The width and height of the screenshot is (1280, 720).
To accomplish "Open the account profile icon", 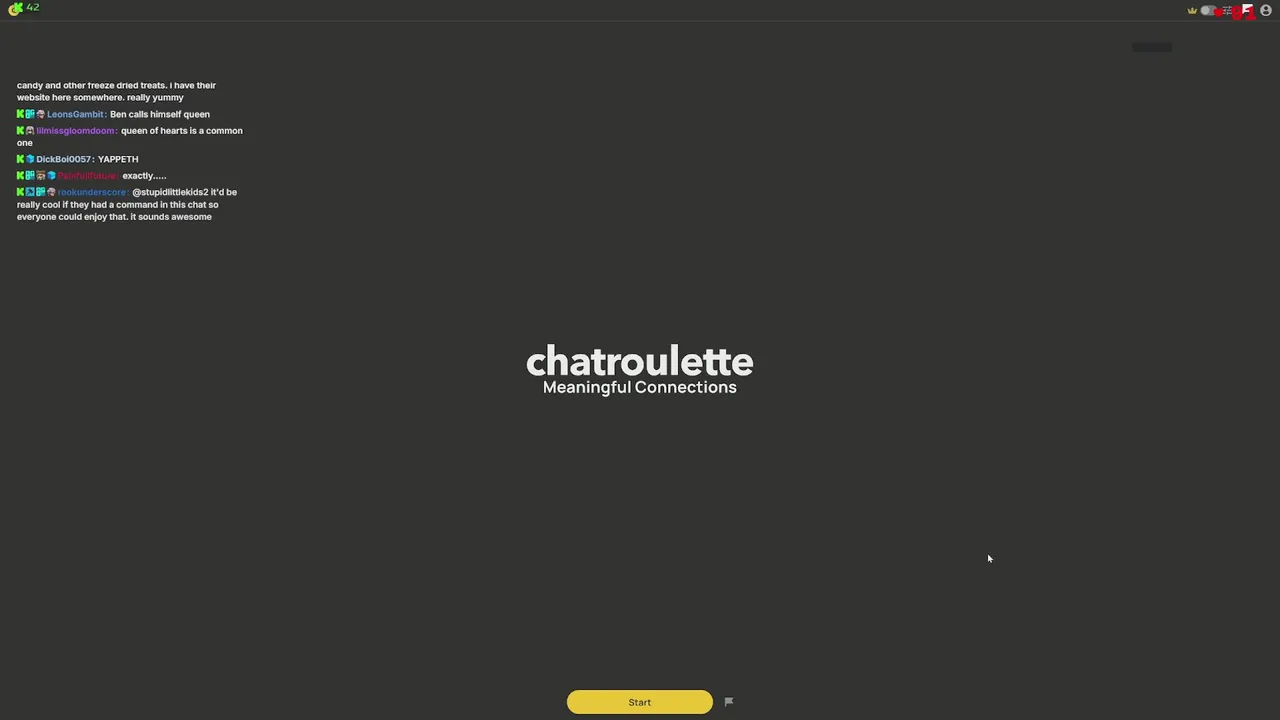I will [1266, 10].
